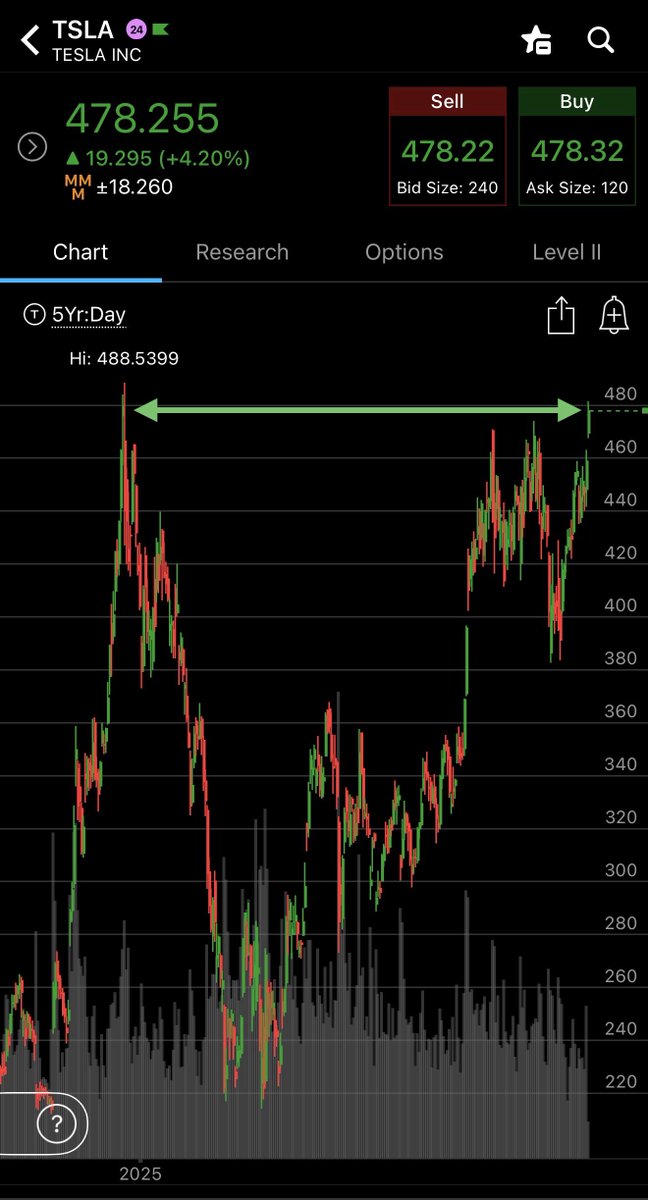Tap the Buy button at 478.32
The image size is (648, 1200).
(x=577, y=147)
